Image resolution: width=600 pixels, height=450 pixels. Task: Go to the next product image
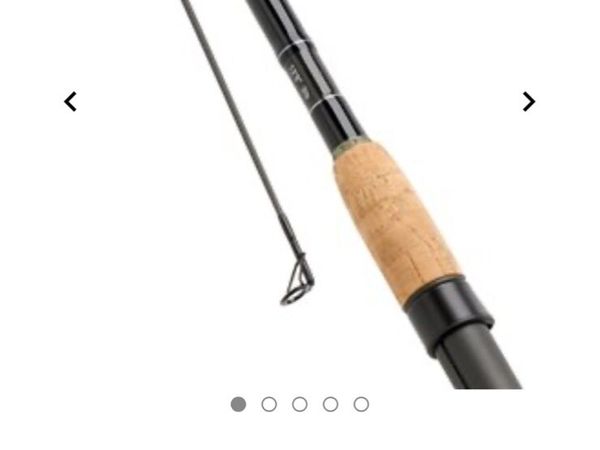point(529,101)
